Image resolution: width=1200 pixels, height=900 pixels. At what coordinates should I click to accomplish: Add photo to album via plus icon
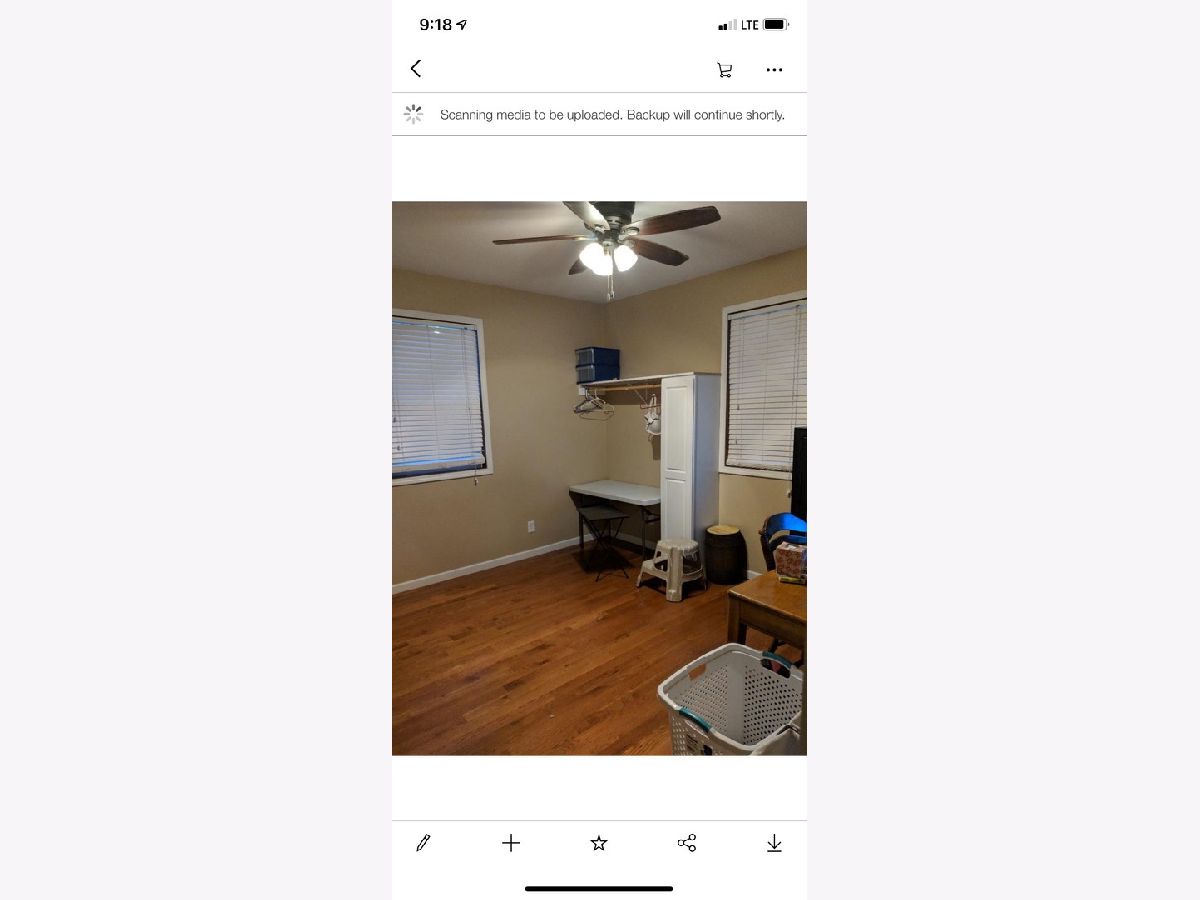[511, 843]
